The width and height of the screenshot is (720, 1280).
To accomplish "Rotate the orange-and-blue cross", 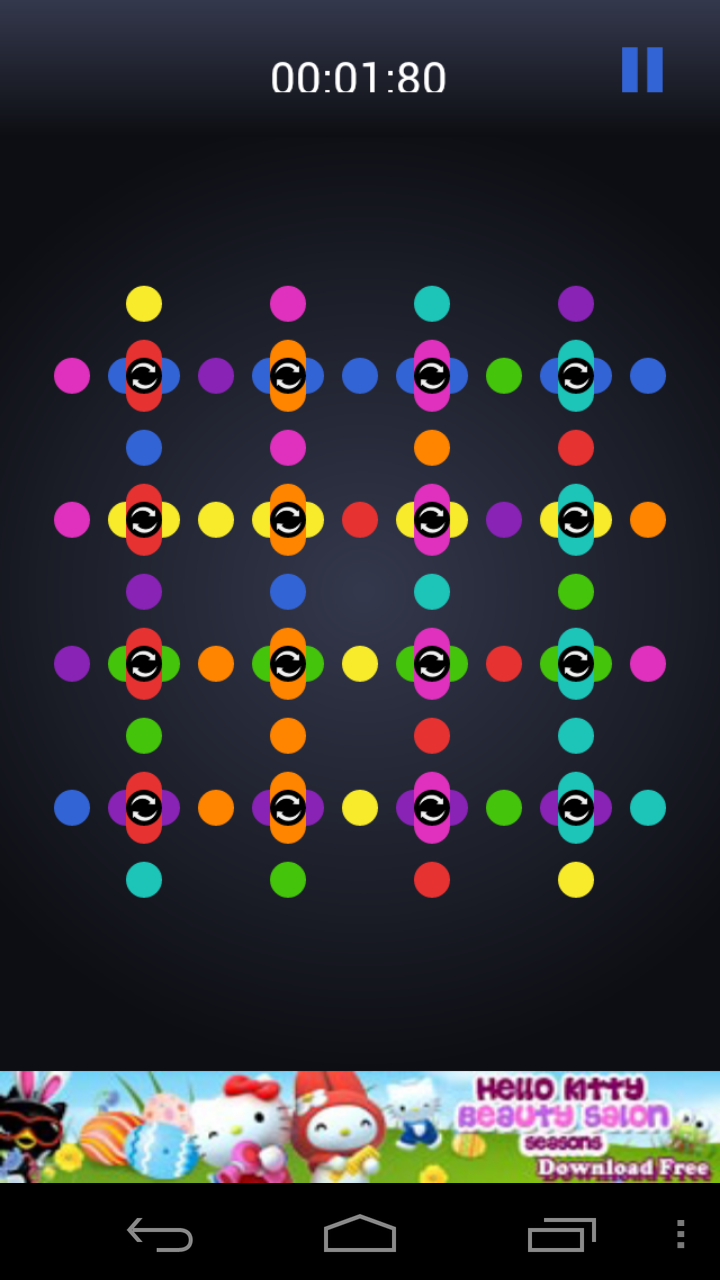I will (288, 376).
